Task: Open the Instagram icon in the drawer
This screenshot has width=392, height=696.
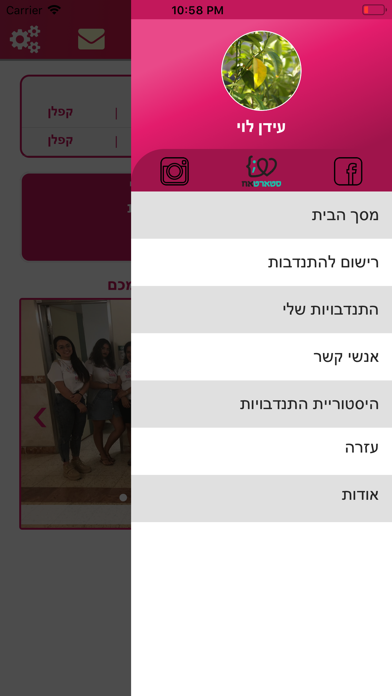Action: (x=174, y=171)
